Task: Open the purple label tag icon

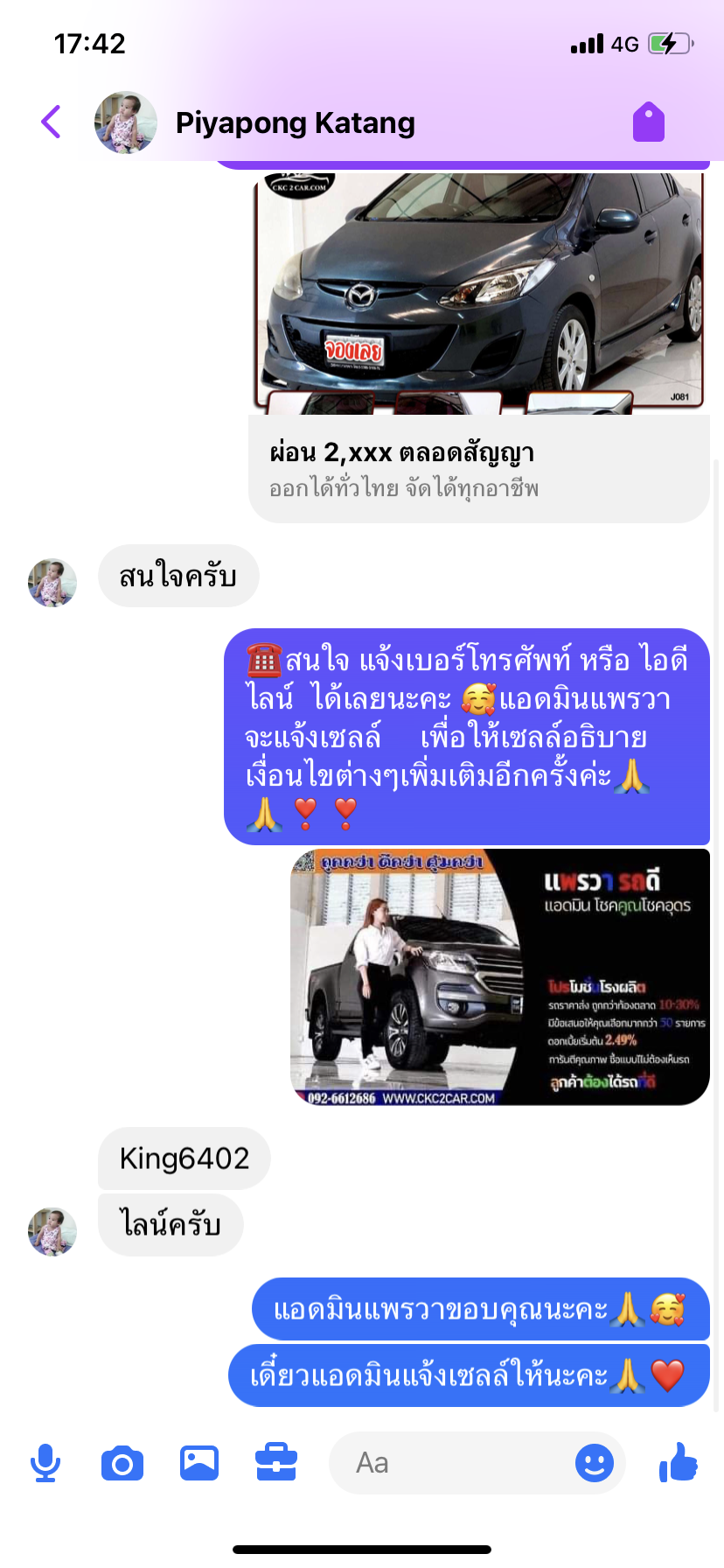Action: (649, 122)
